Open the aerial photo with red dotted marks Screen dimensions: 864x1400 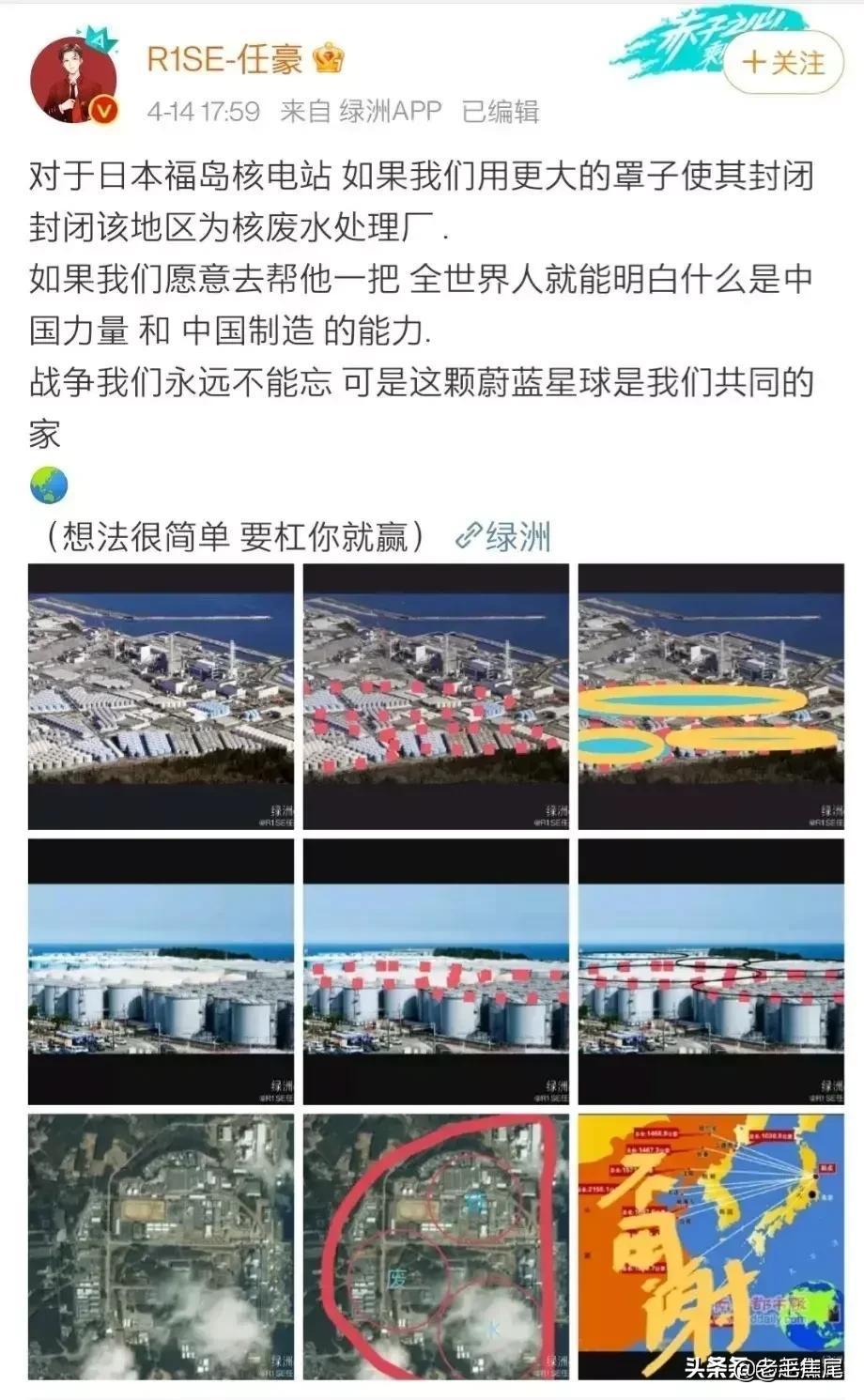click(436, 696)
